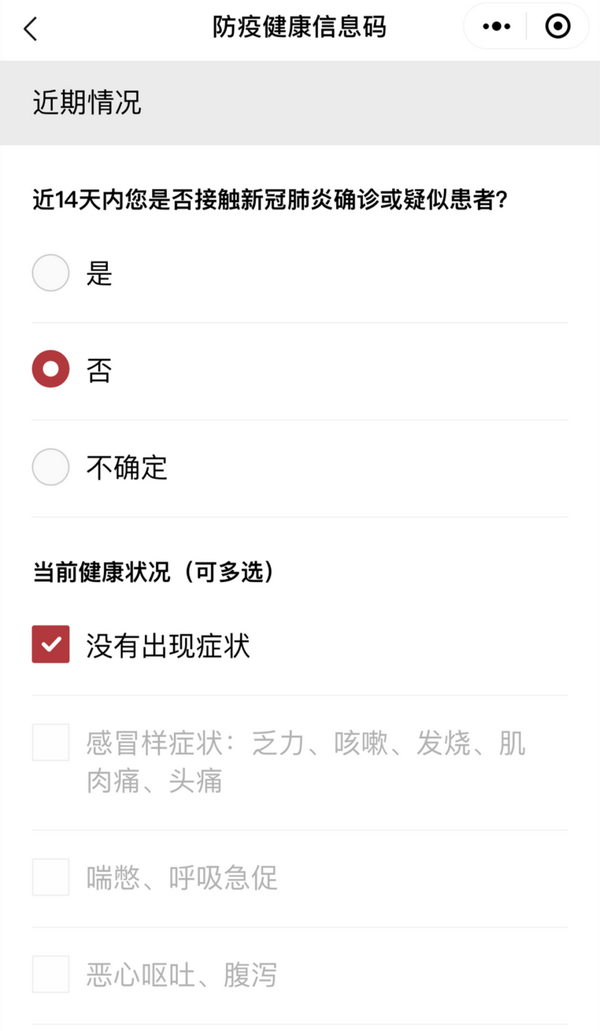This screenshot has height=1031, width=600.
Task: Uncheck the 没有出现症状 checkbox
Action: (51, 644)
